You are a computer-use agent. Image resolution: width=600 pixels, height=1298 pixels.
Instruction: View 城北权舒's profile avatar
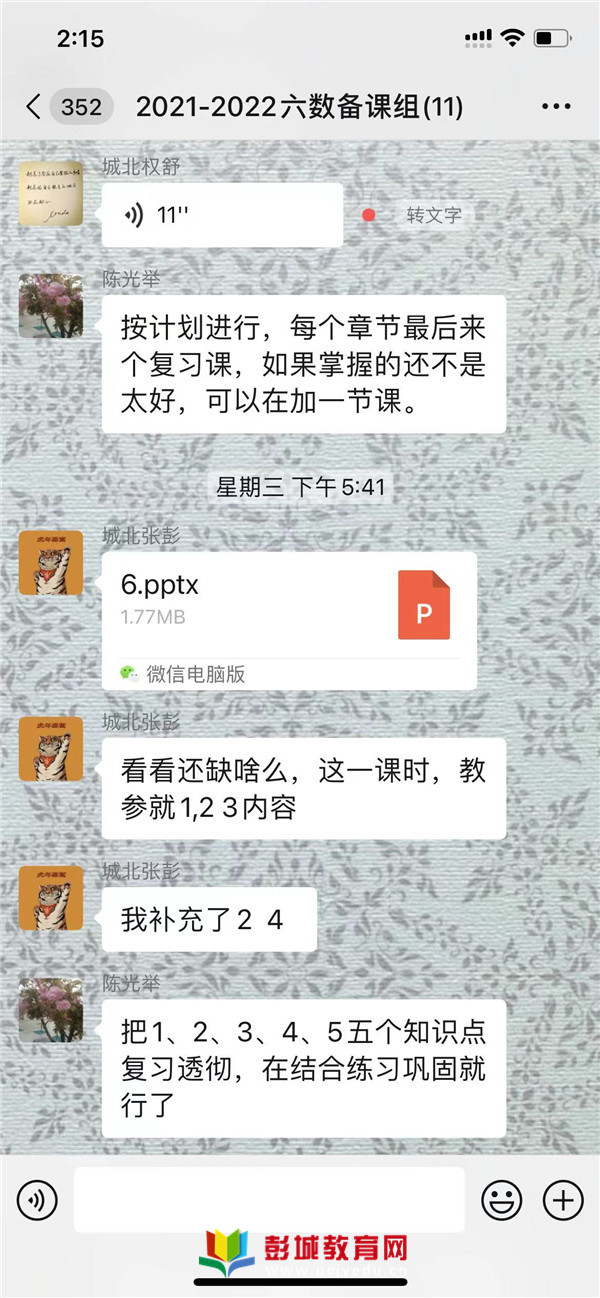[51, 193]
